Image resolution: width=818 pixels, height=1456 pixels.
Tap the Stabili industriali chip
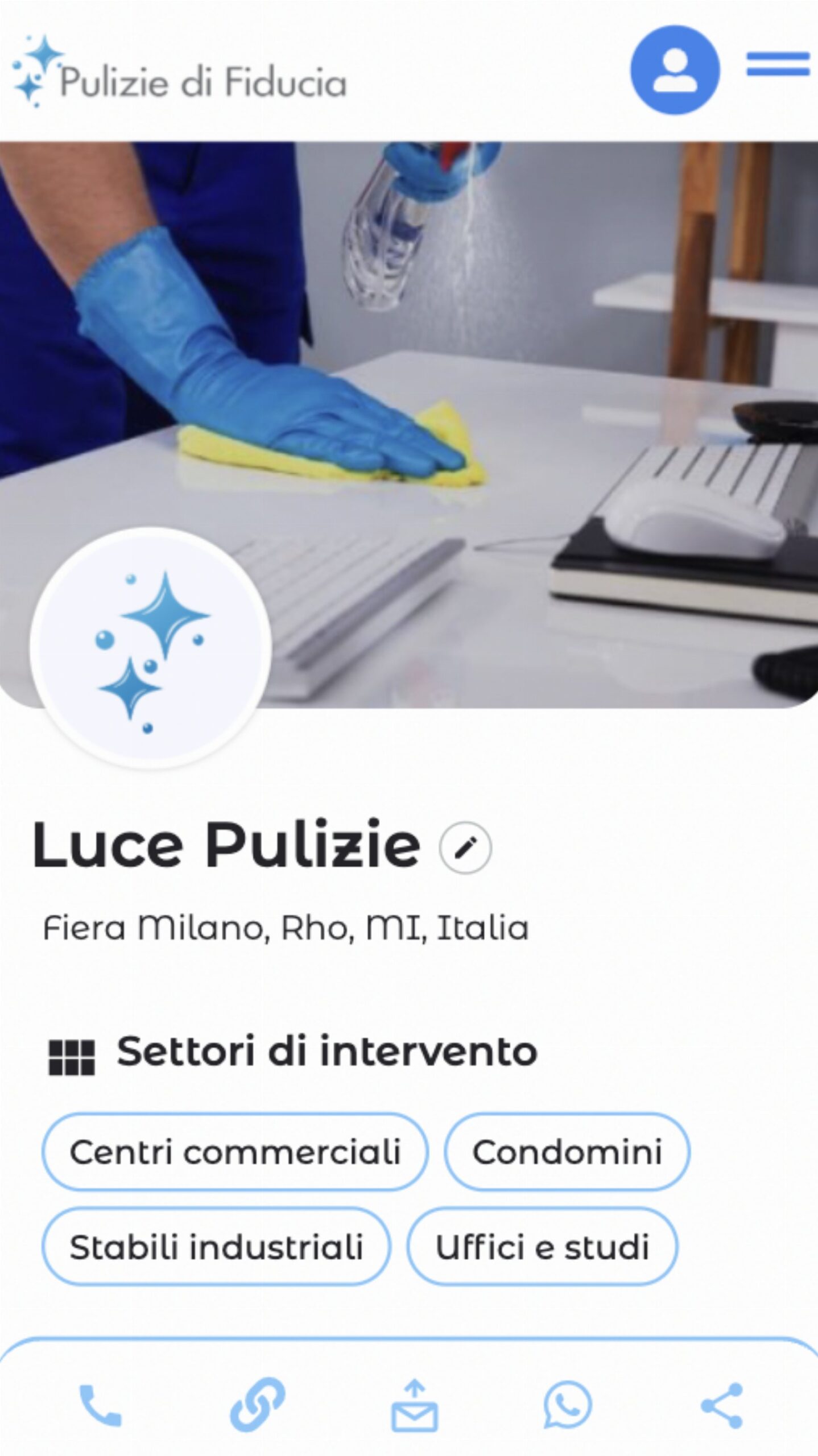pyautogui.click(x=216, y=1247)
